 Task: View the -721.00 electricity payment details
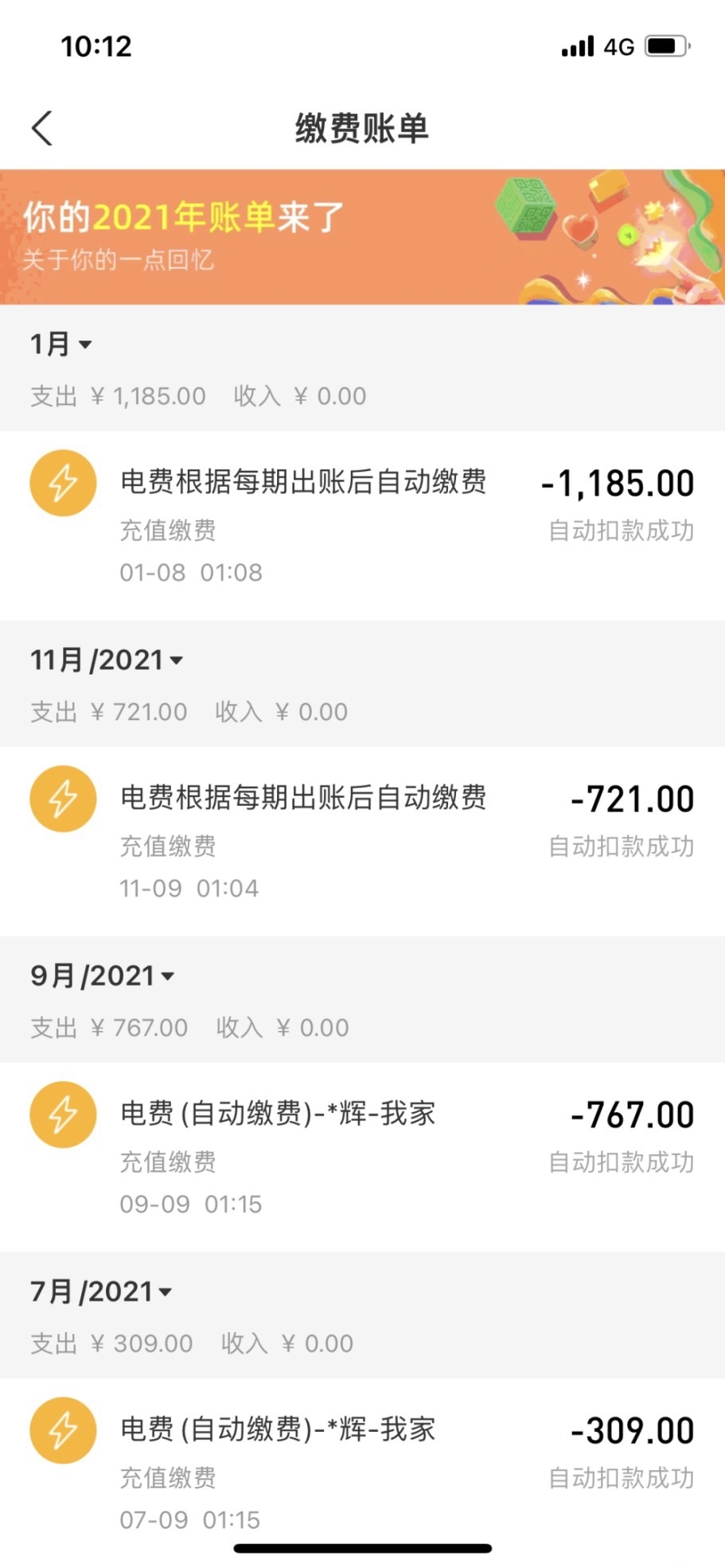362,841
